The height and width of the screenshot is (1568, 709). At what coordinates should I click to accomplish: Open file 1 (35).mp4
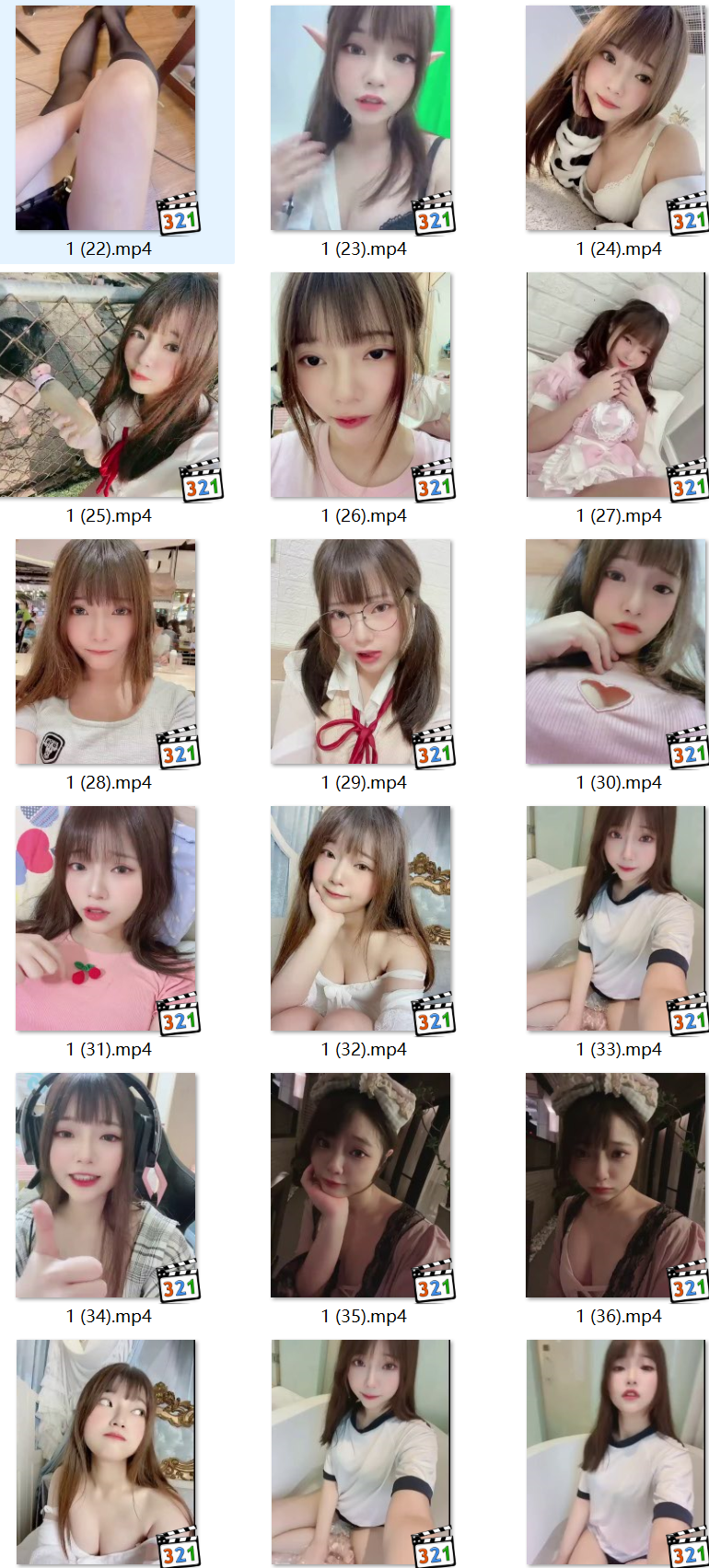[x=361, y=1185]
